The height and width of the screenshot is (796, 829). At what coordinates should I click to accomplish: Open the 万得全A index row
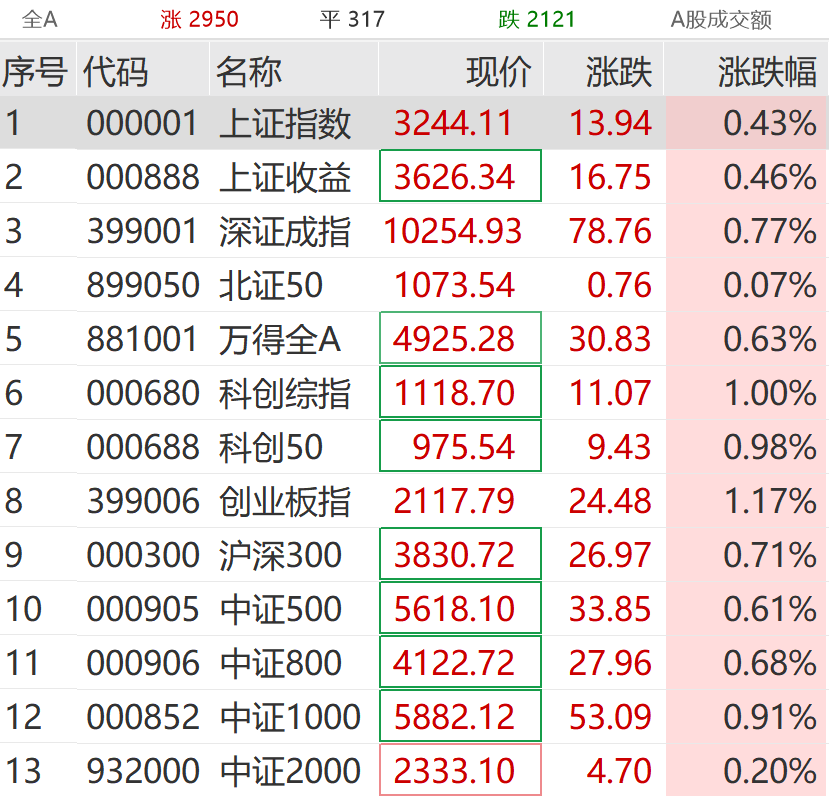click(x=280, y=340)
